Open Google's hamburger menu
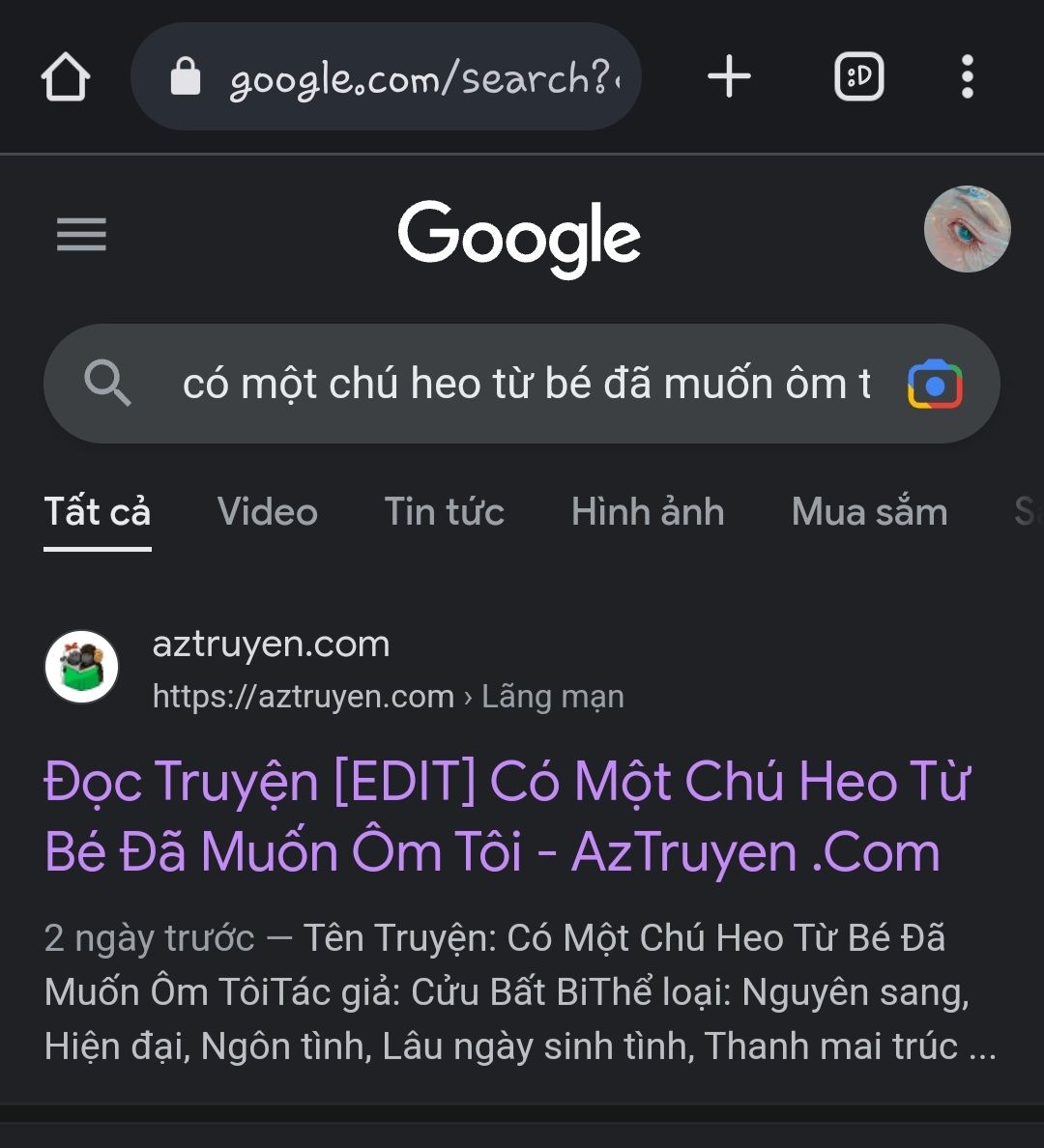 coord(81,235)
